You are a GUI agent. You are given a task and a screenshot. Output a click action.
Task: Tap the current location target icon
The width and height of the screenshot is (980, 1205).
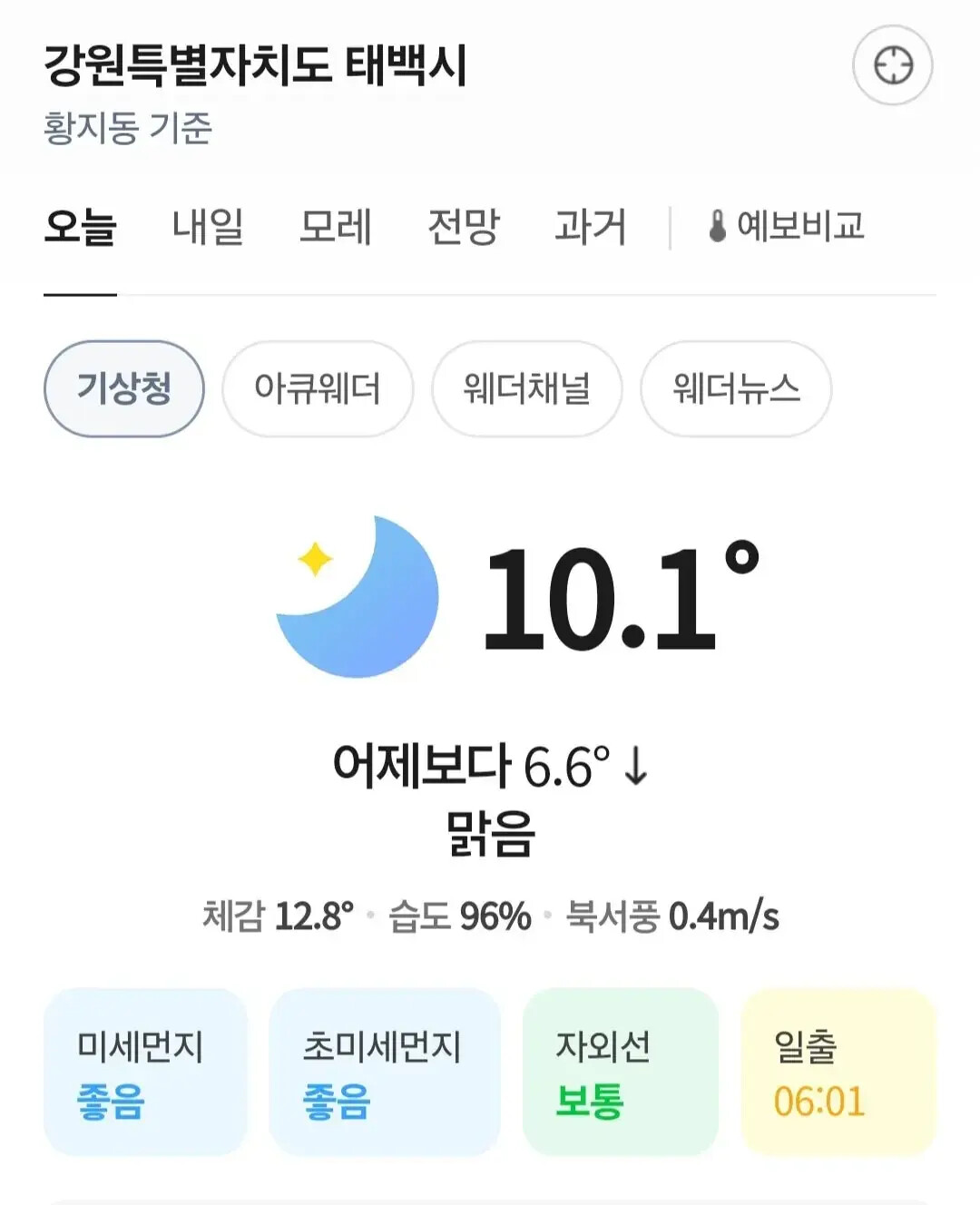(x=893, y=65)
